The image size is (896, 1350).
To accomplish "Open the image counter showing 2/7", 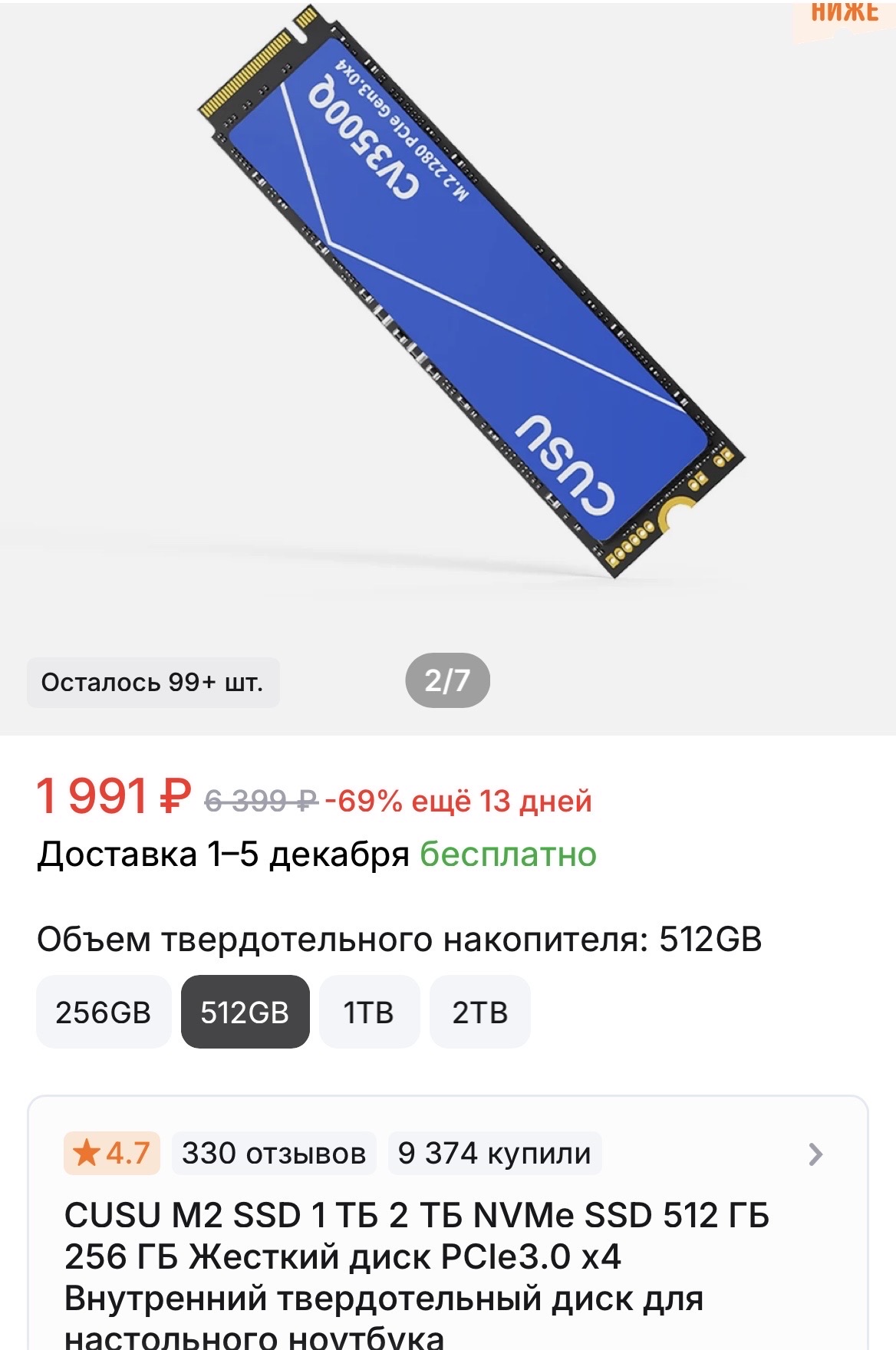I will click(x=449, y=678).
